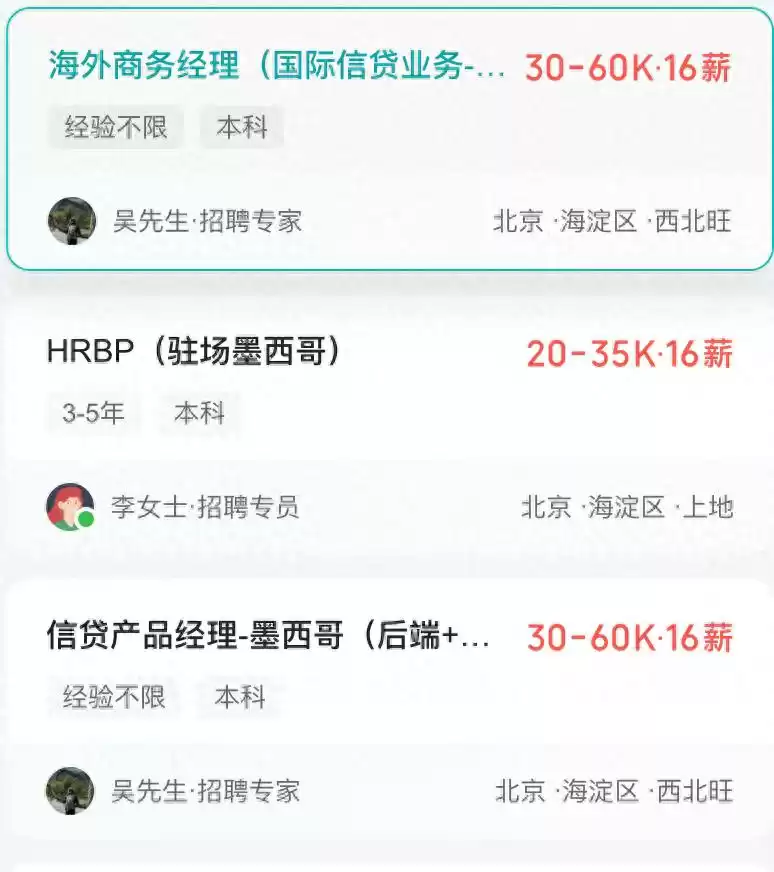Tap the 北京·海淀区·上地 location text

(627, 507)
